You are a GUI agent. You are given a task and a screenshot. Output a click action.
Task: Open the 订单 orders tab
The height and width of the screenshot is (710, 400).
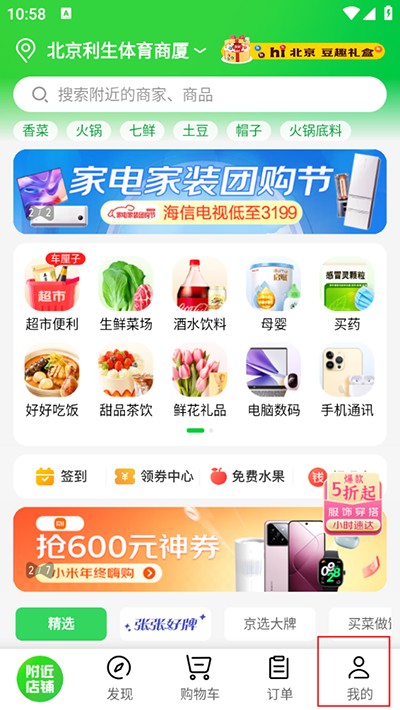tap(280, 677)
